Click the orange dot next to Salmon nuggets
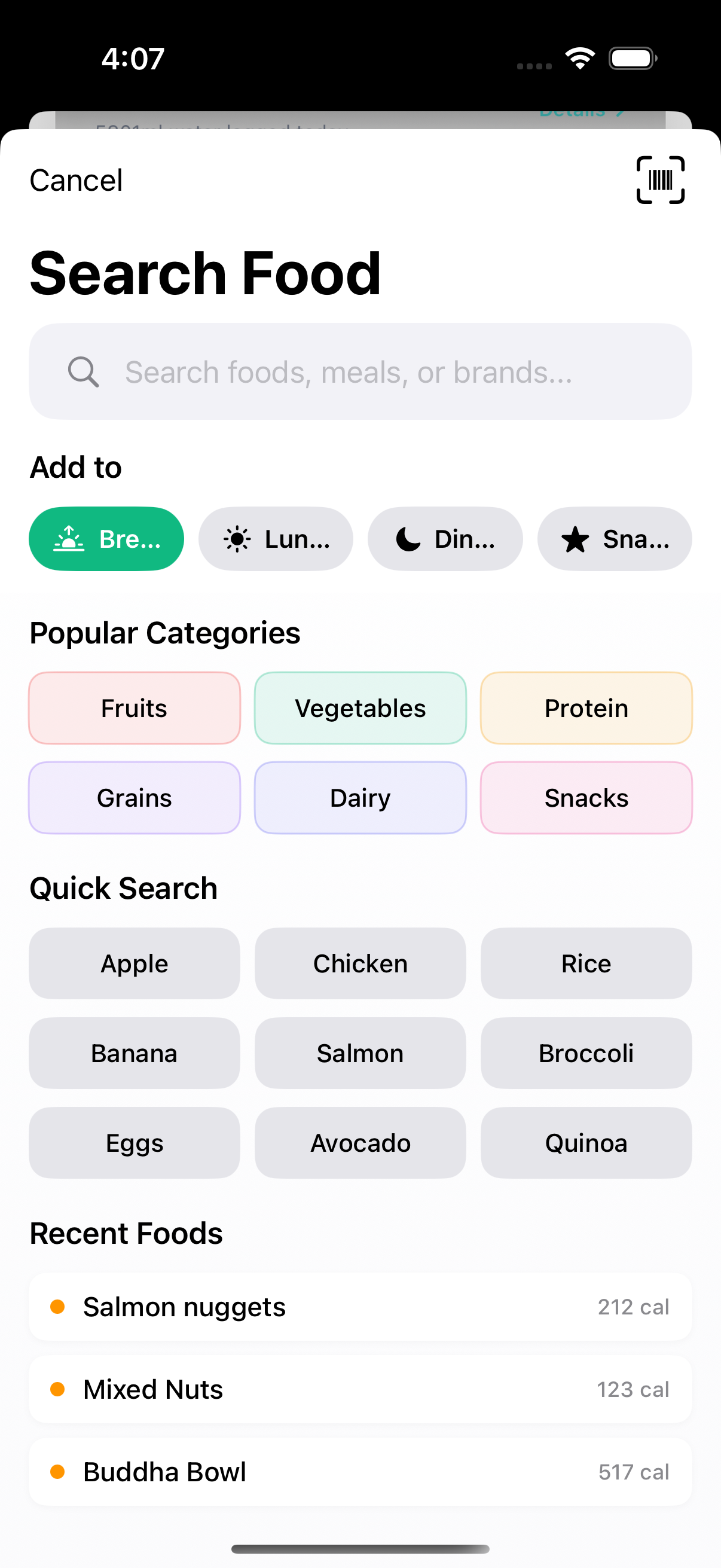 pos(58,1306)
